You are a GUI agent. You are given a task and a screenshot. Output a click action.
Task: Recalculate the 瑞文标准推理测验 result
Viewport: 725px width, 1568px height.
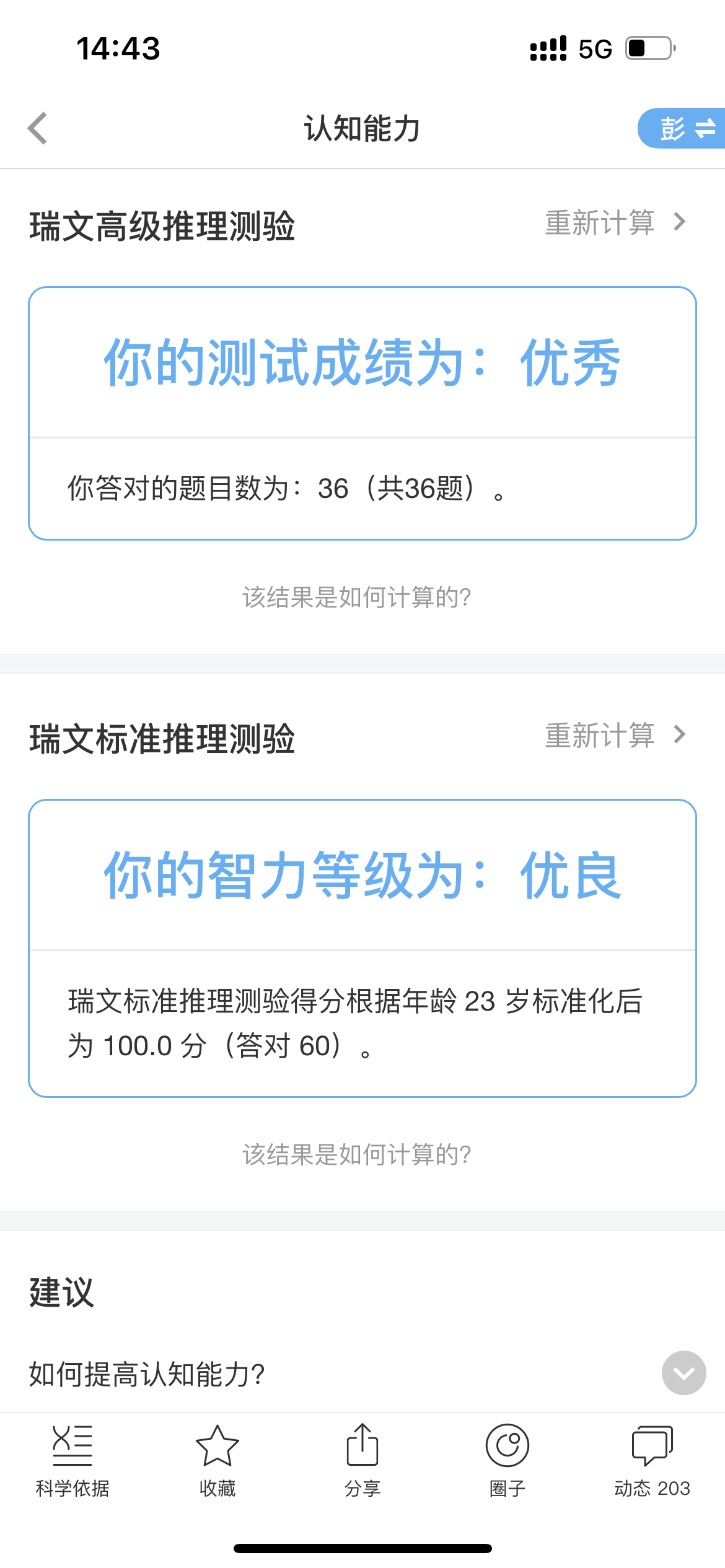(x=615, y=735)
